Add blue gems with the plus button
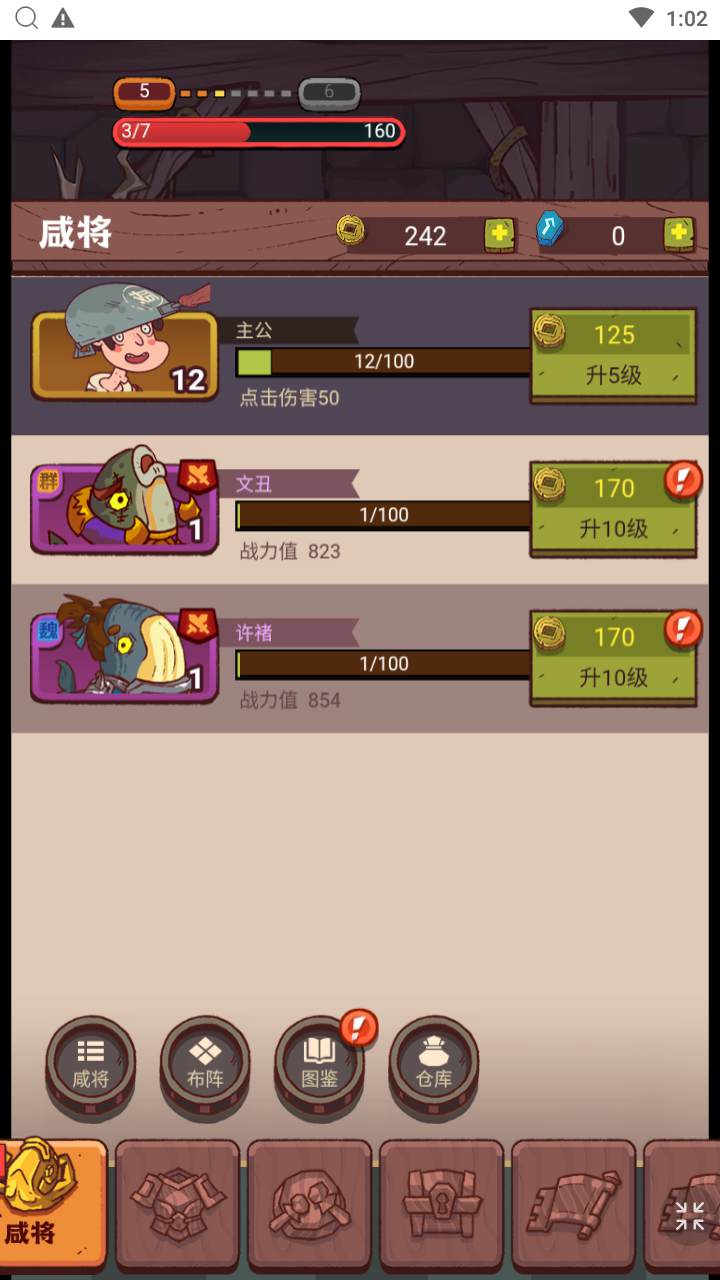This screenshot has width=720, height=1280. point(679,235)
